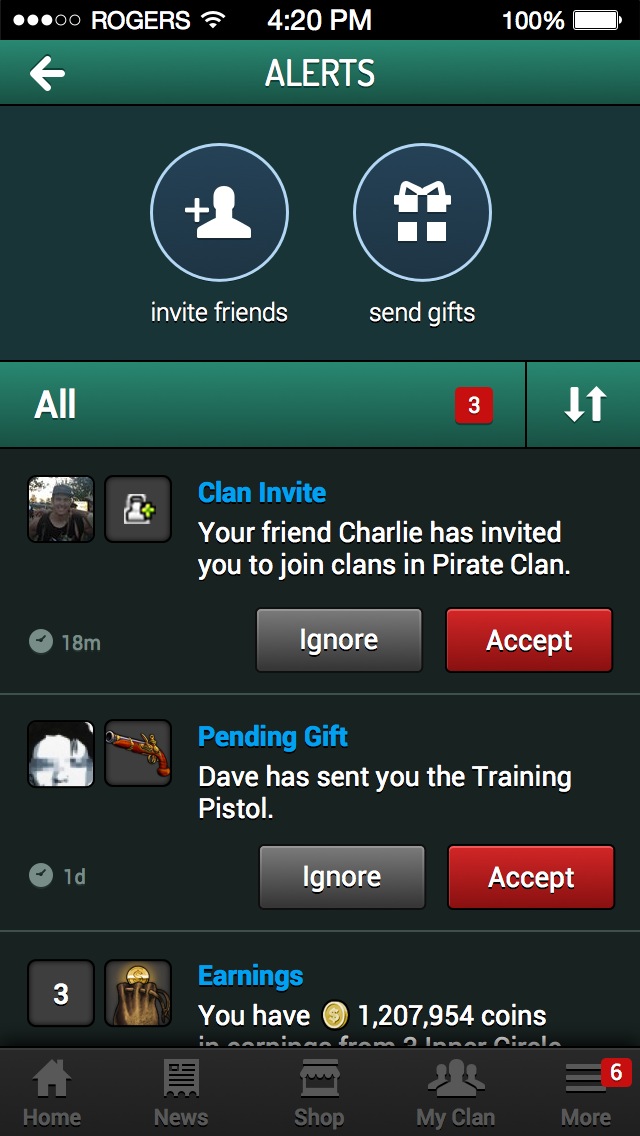Open the send gifts option
This screenshot has width=640, height=1136.
(422, 212)
